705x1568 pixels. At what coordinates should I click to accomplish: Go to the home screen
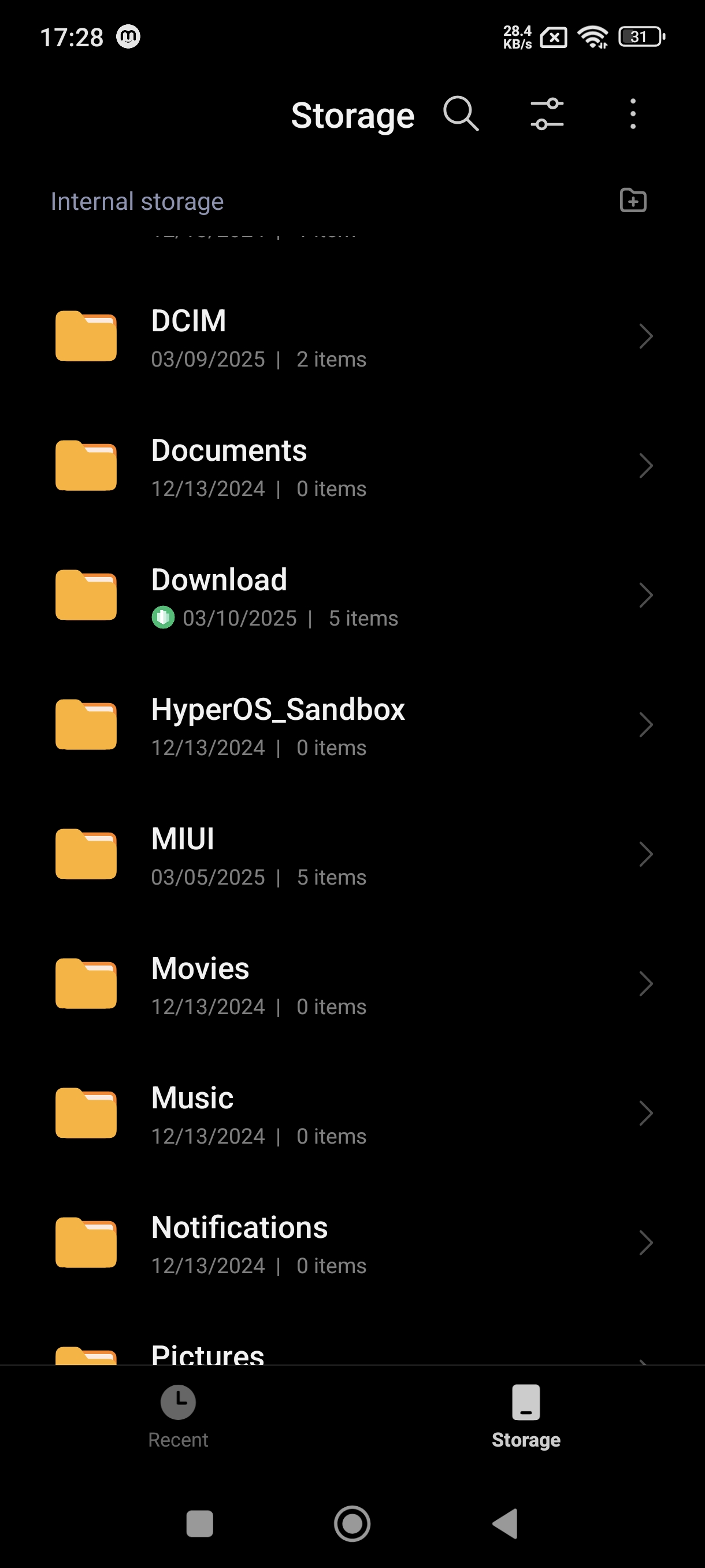pos(352,1523)
